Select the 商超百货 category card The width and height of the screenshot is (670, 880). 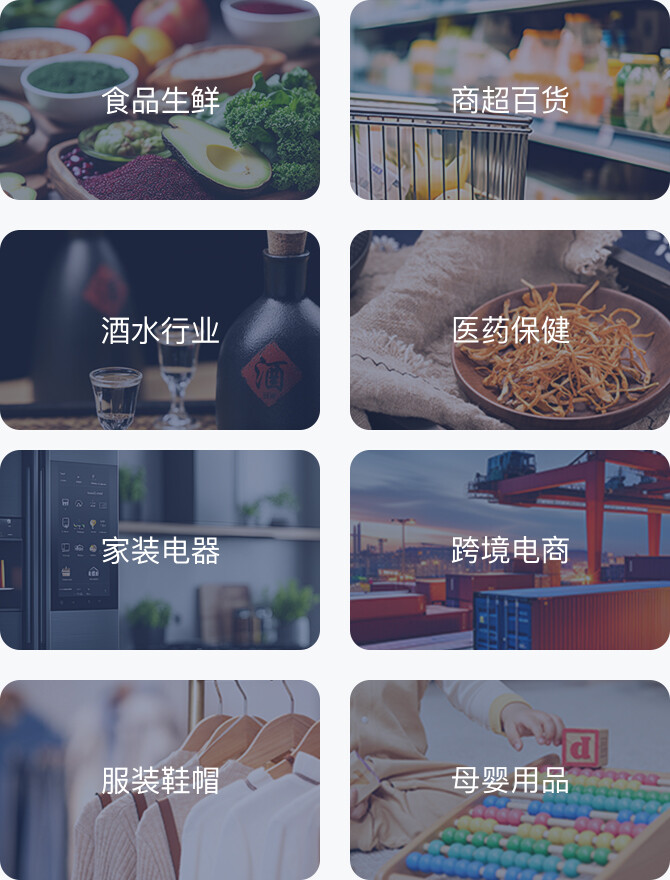click(510, 100)
